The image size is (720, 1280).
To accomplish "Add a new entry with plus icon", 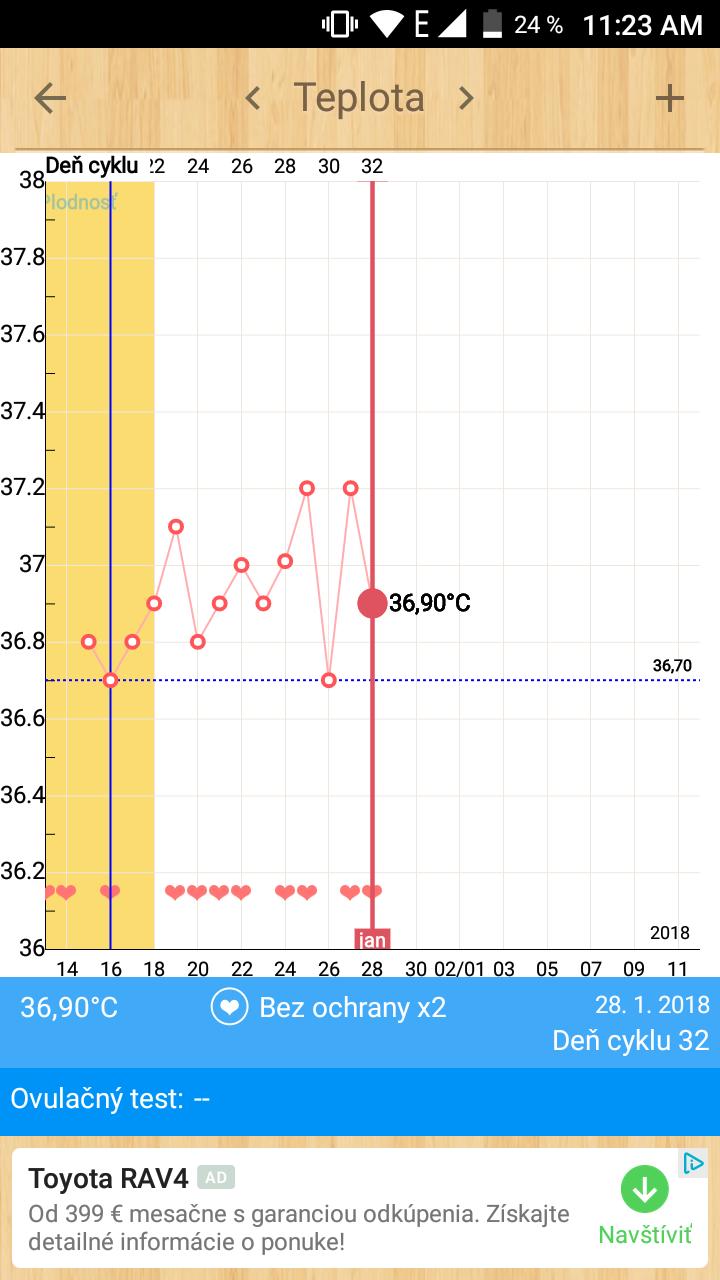I will click(669, 98).
